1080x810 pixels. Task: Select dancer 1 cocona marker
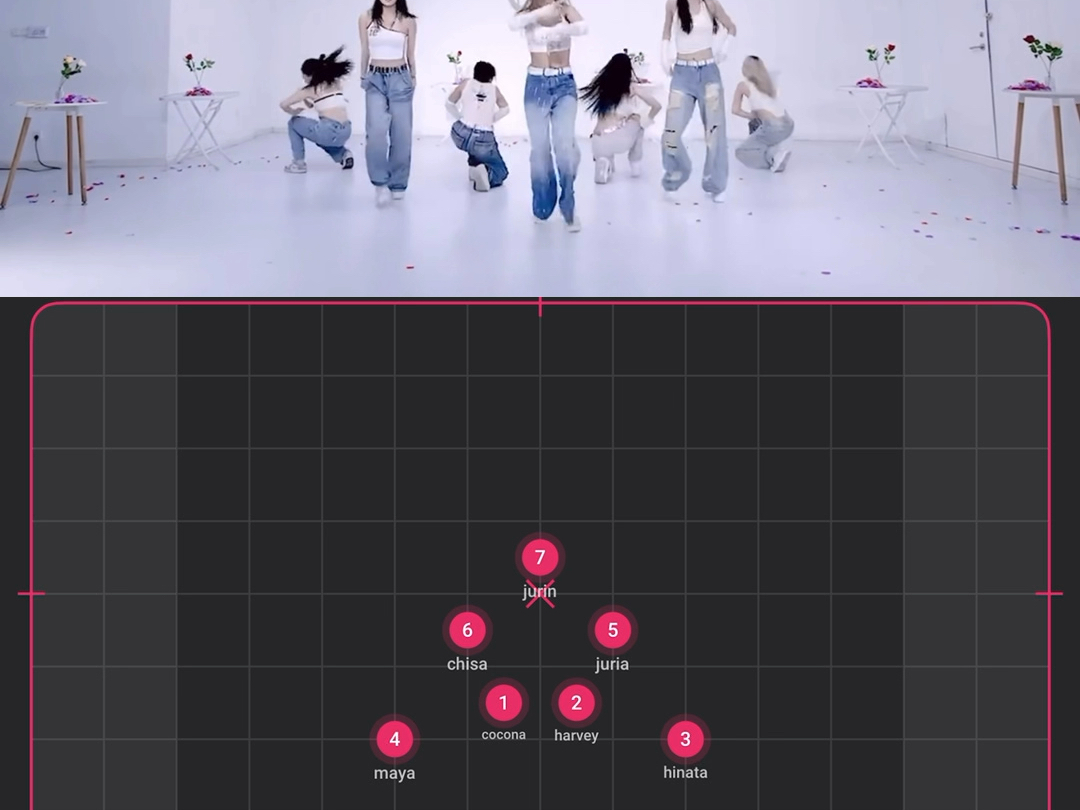tap(504, 703)
